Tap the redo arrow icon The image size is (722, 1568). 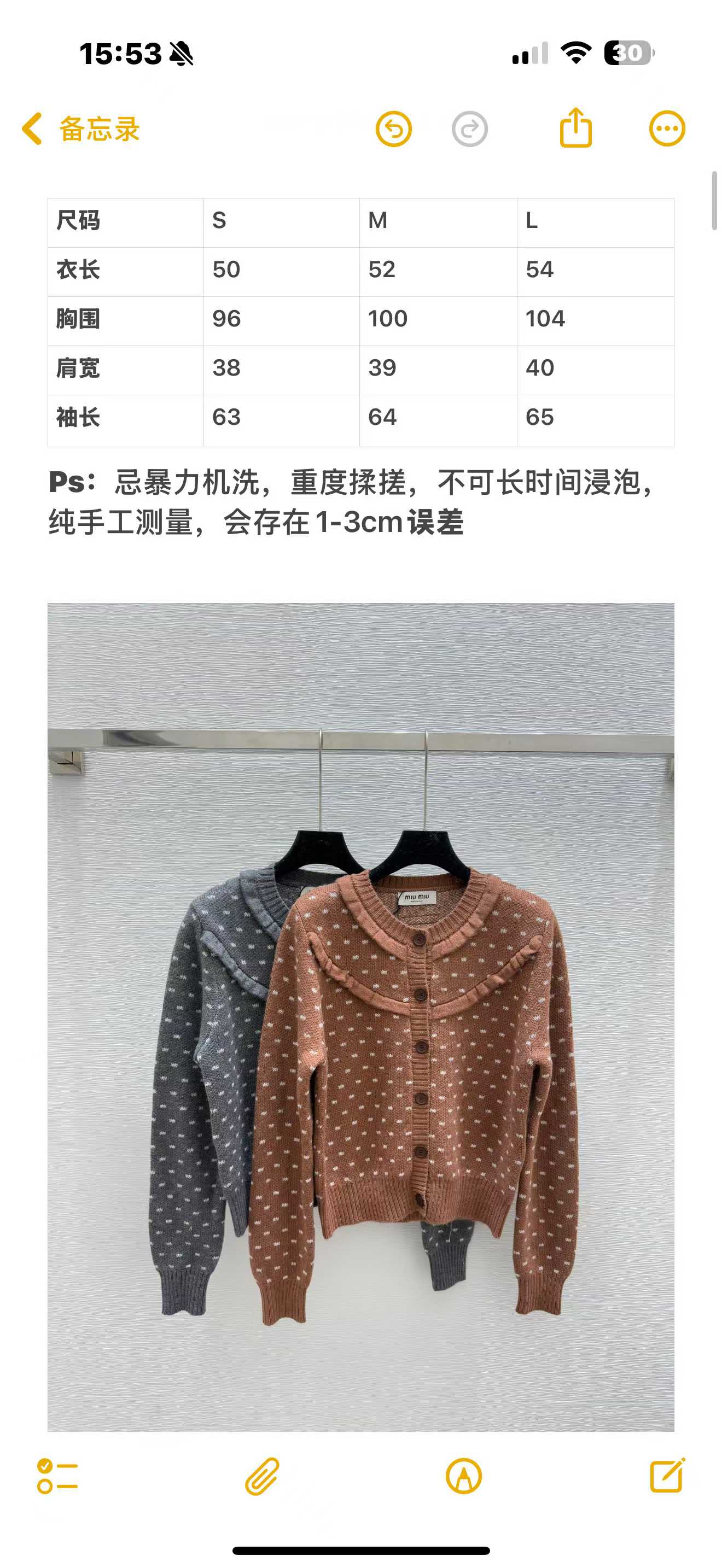tap(469, 129)
